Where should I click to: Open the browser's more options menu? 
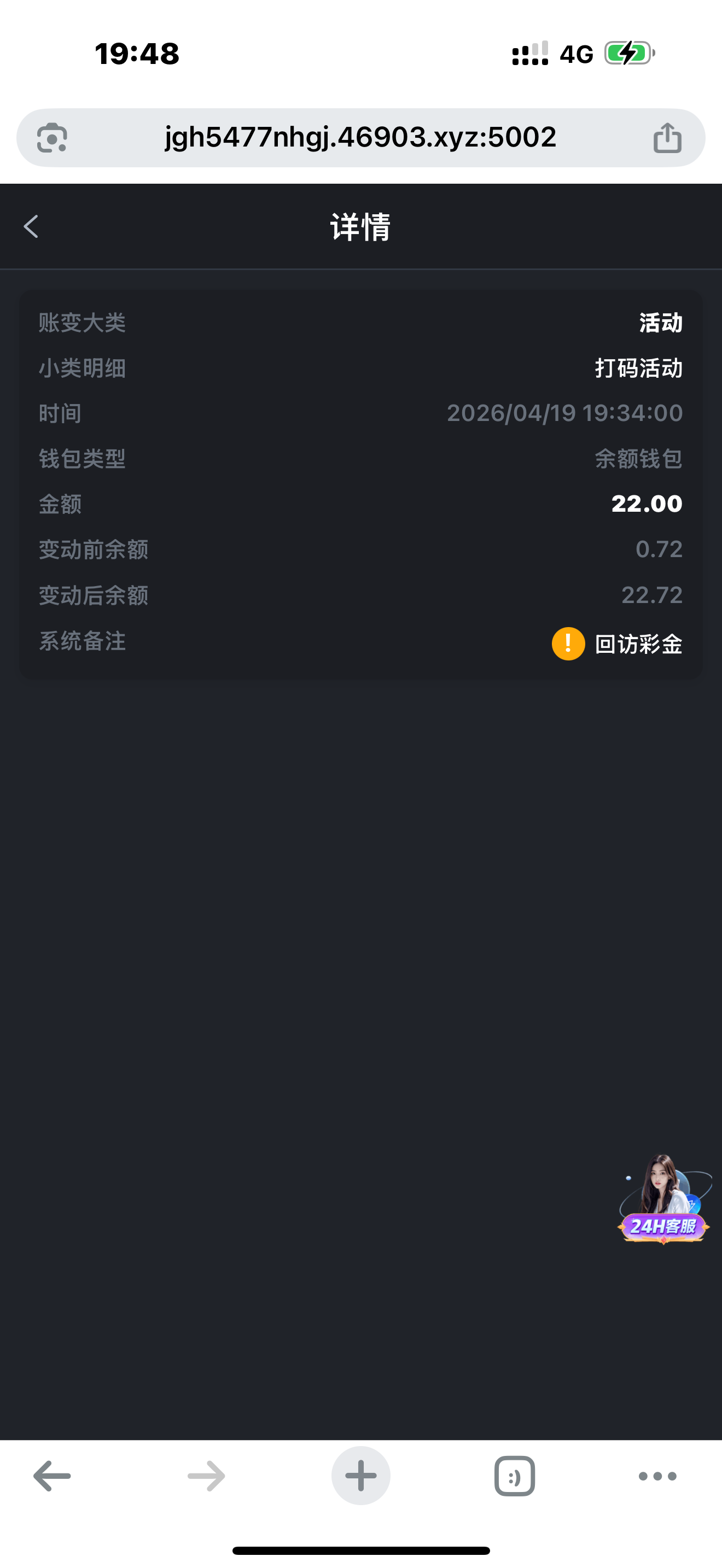coord(657,1476)
